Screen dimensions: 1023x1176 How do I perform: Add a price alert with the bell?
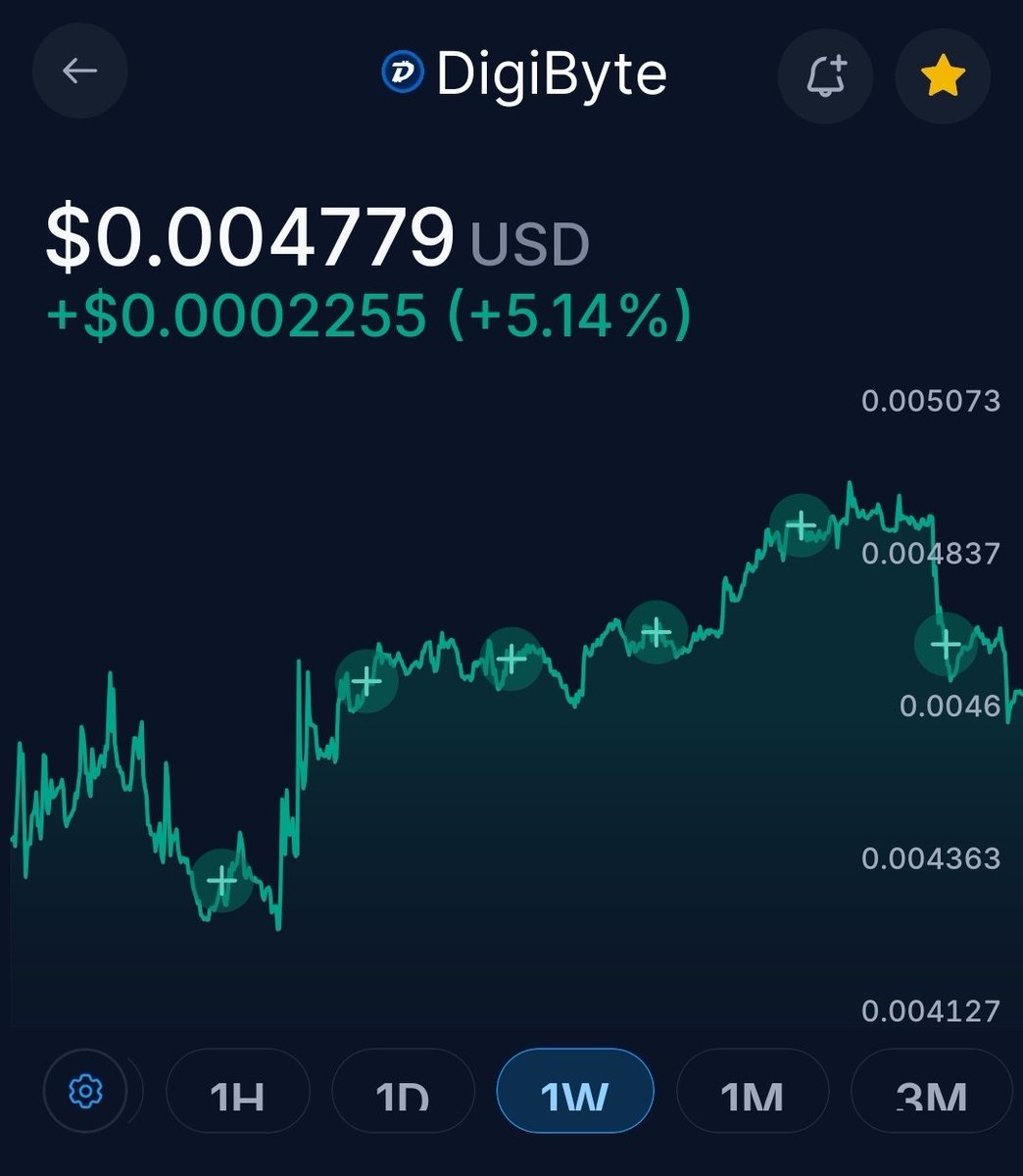(825, 75)
